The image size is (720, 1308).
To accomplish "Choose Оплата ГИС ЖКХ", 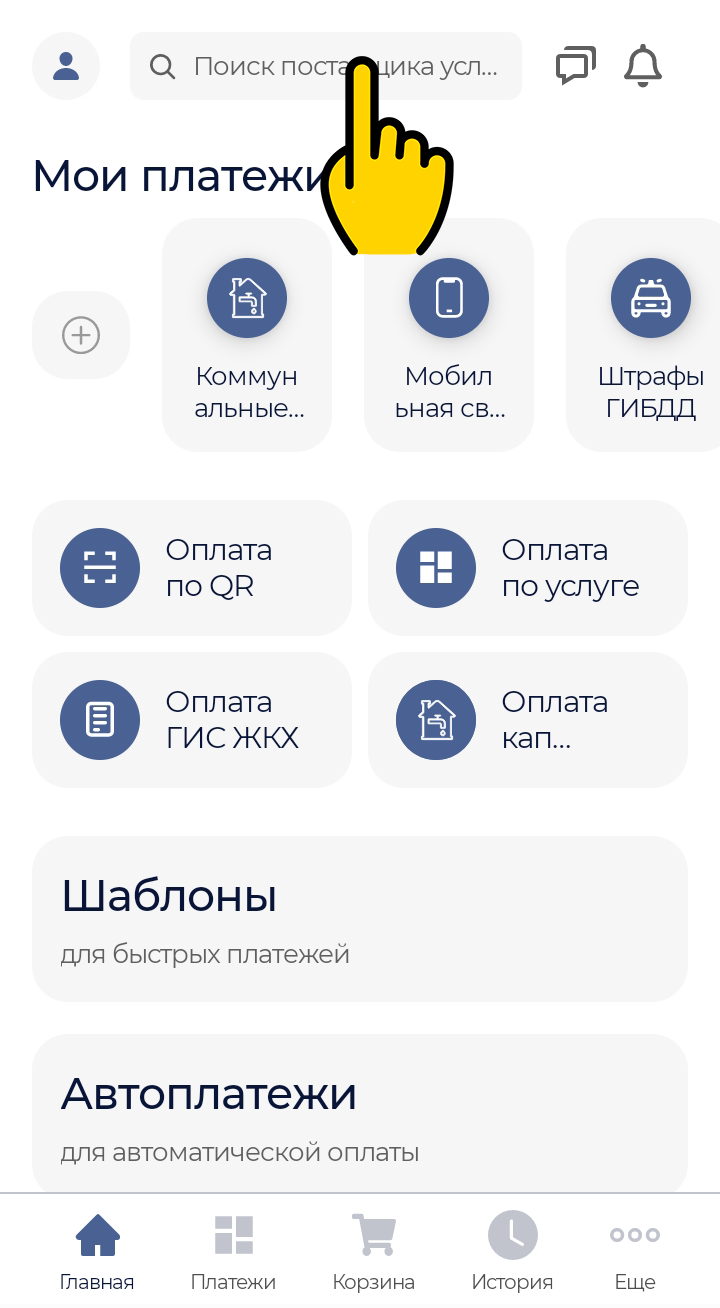I will click(192, 720).
